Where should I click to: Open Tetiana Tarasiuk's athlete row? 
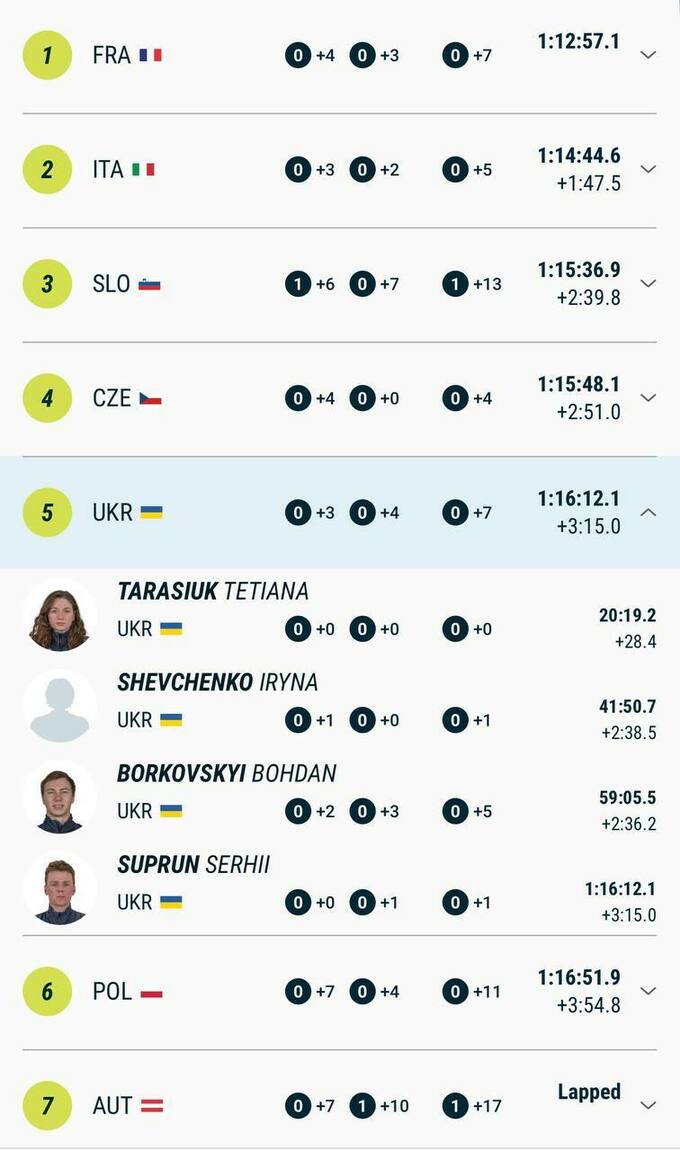pos(212,592)
